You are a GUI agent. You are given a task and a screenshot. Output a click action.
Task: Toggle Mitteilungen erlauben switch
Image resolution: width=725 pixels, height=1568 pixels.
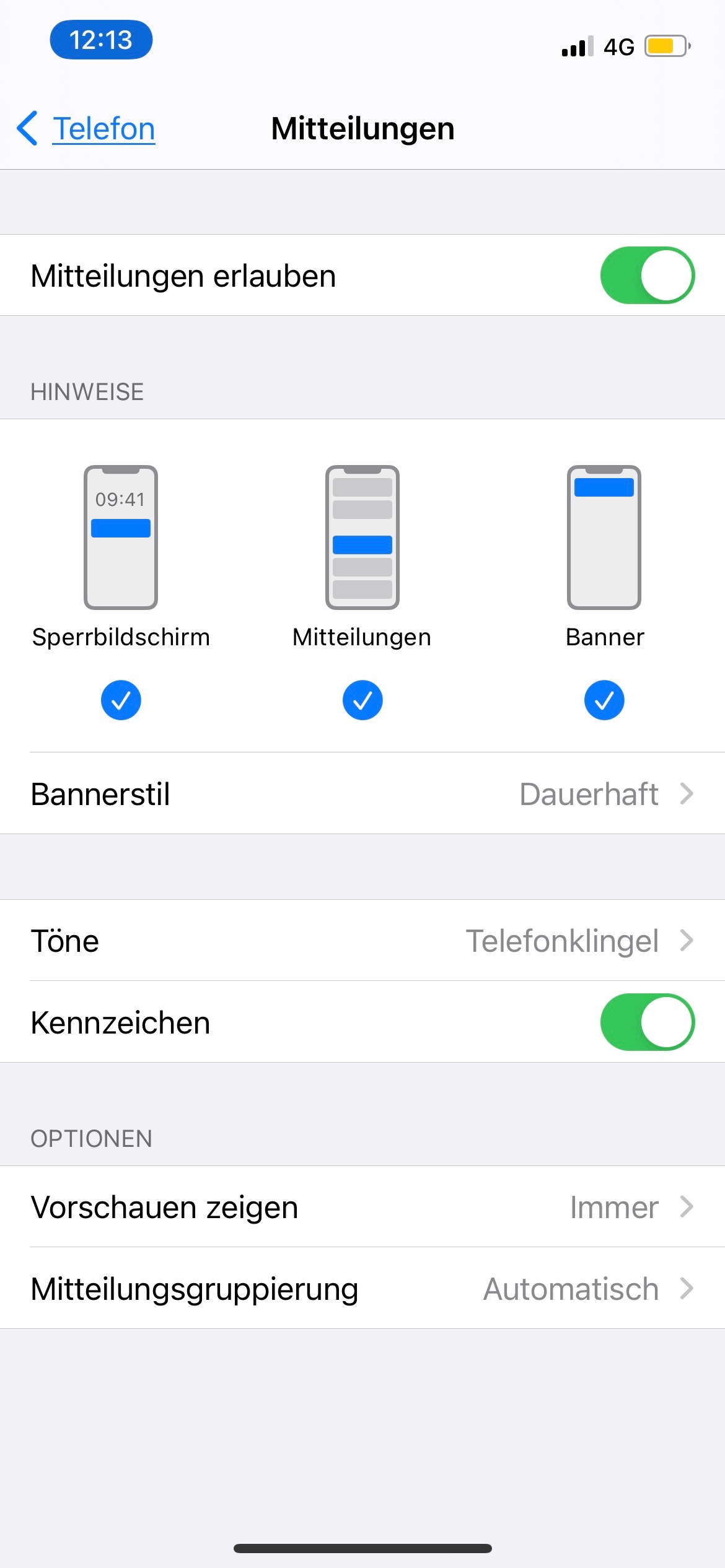pyautogui.click(x=647, y=276)
